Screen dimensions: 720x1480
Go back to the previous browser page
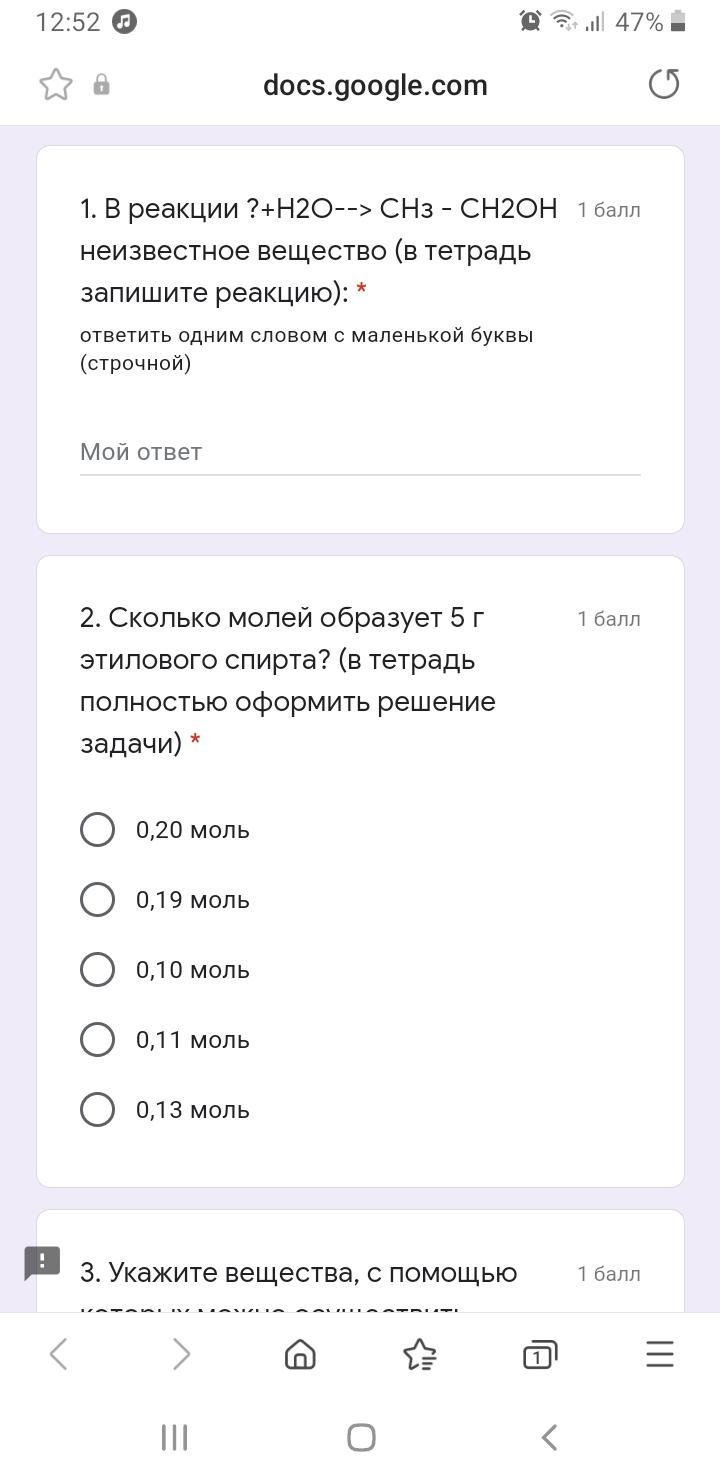(59, 1355)
